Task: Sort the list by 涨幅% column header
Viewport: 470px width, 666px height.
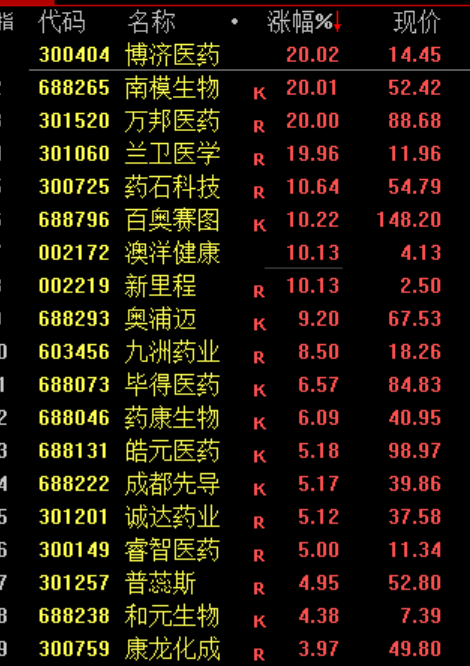Action: 304,22
